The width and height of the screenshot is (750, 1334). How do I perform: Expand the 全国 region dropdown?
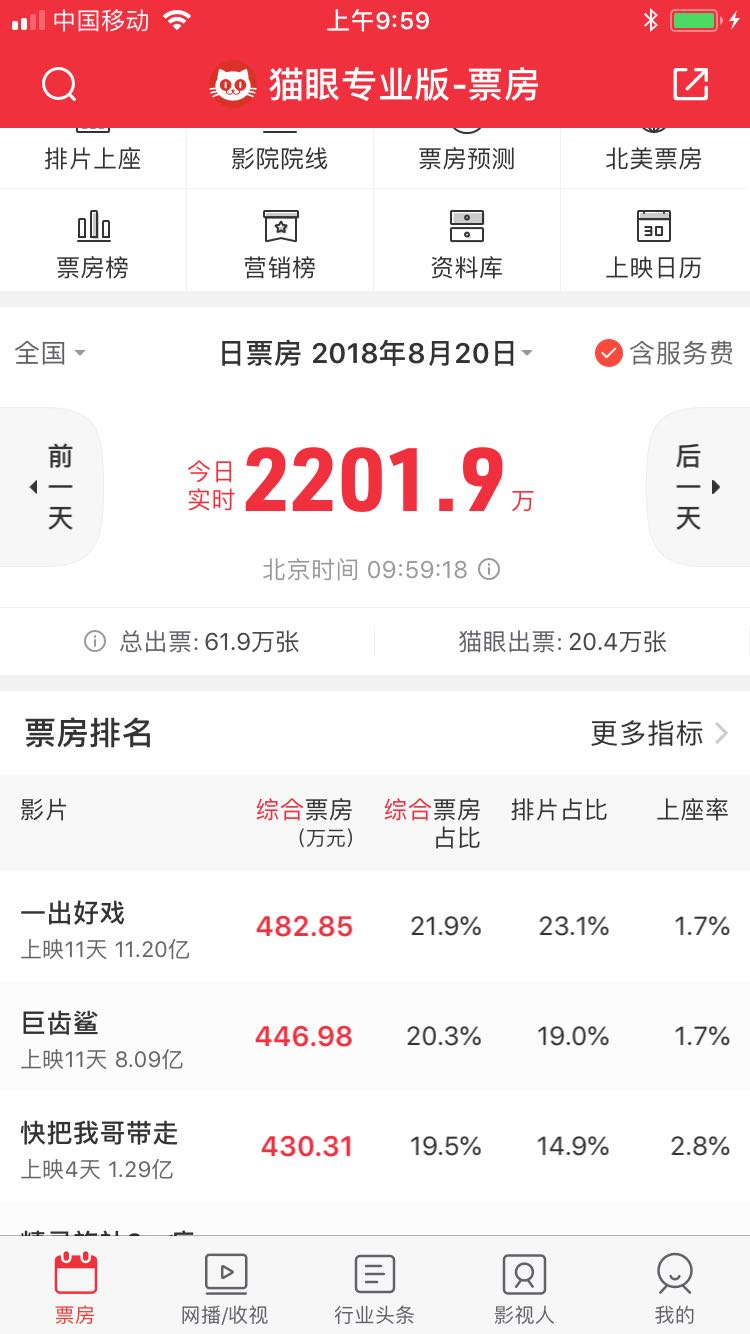(50, 353)
